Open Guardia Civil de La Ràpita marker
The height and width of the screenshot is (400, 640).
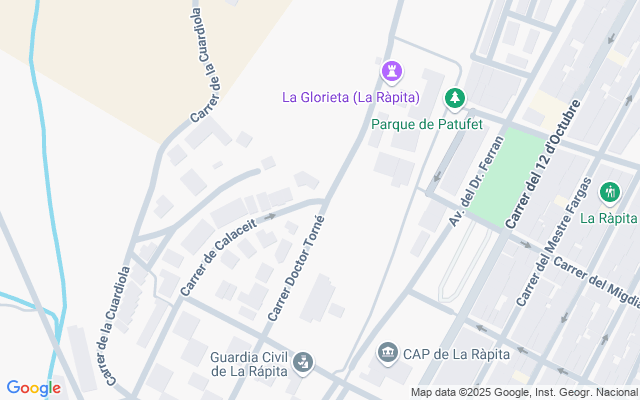coord(304,363)
